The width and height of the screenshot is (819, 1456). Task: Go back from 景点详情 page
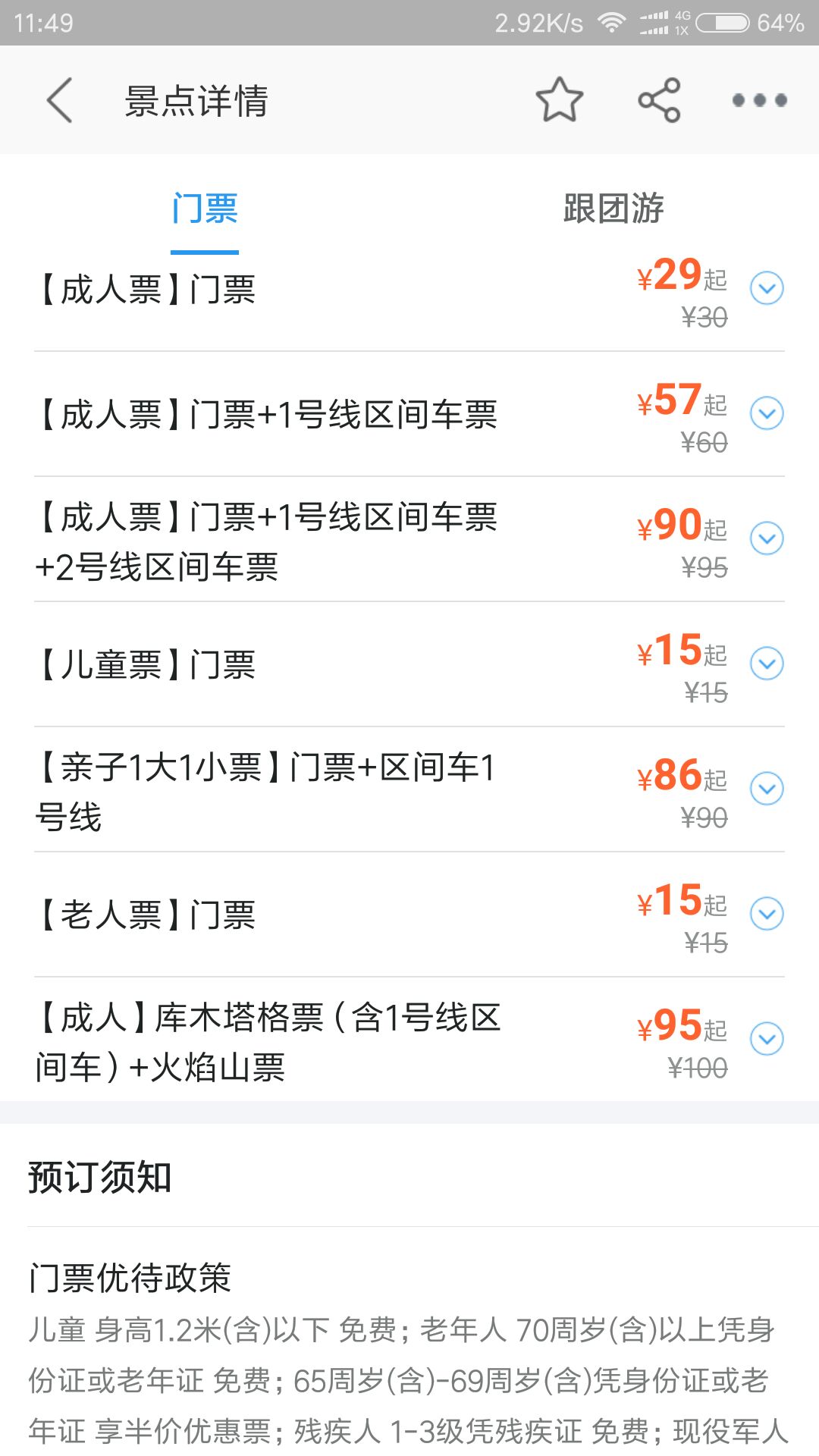point(59,100)
